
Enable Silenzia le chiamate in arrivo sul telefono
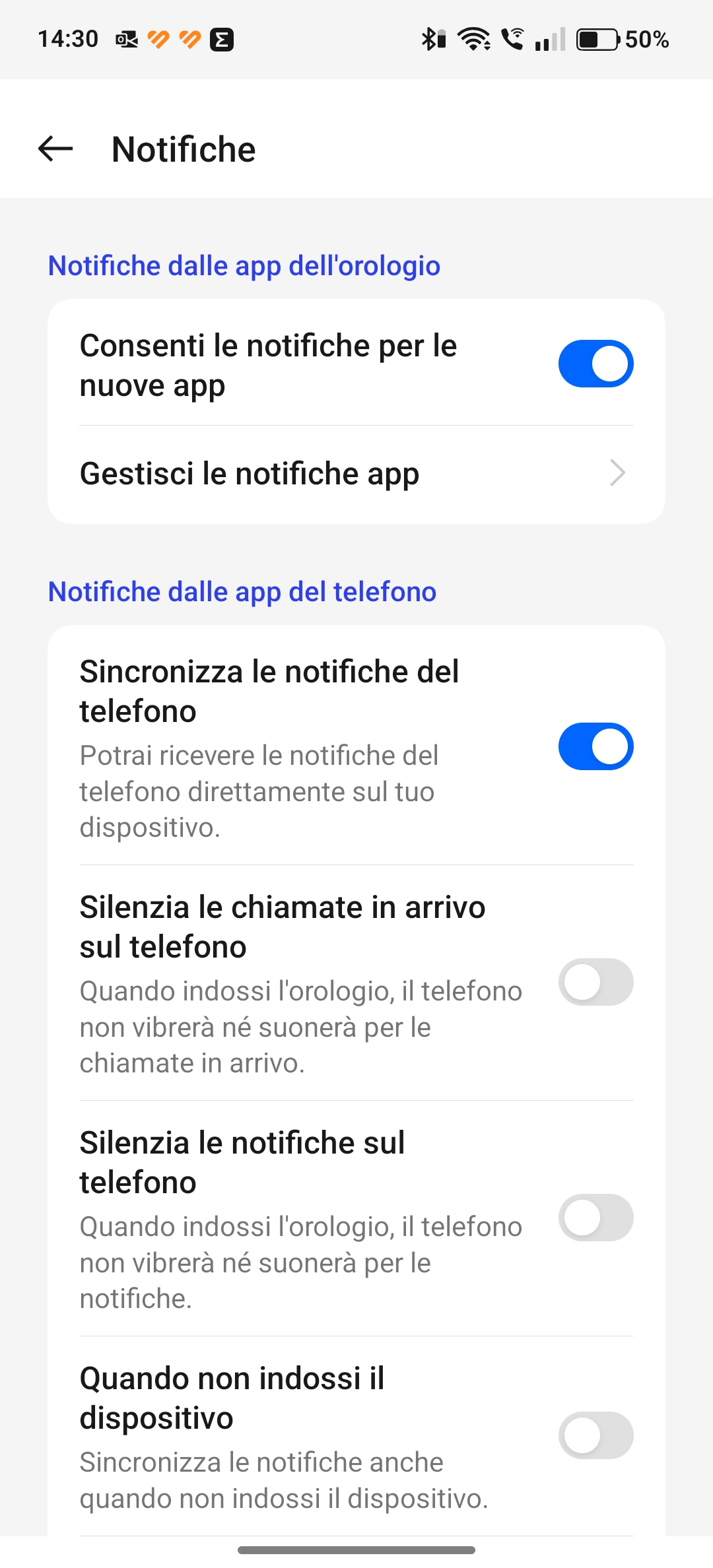click(595, 982)
